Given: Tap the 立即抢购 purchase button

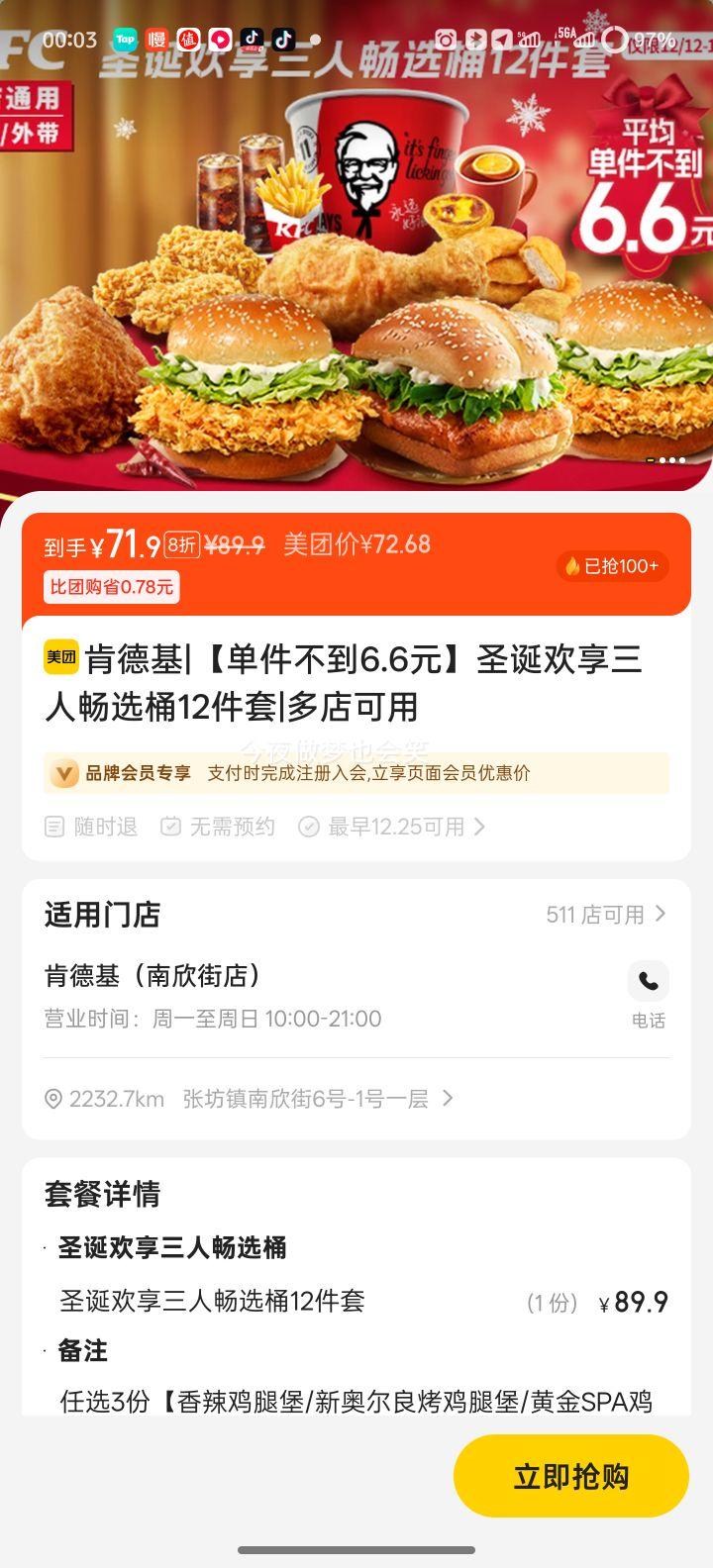Looking at the screenshot, I should tap(570, 1475).
